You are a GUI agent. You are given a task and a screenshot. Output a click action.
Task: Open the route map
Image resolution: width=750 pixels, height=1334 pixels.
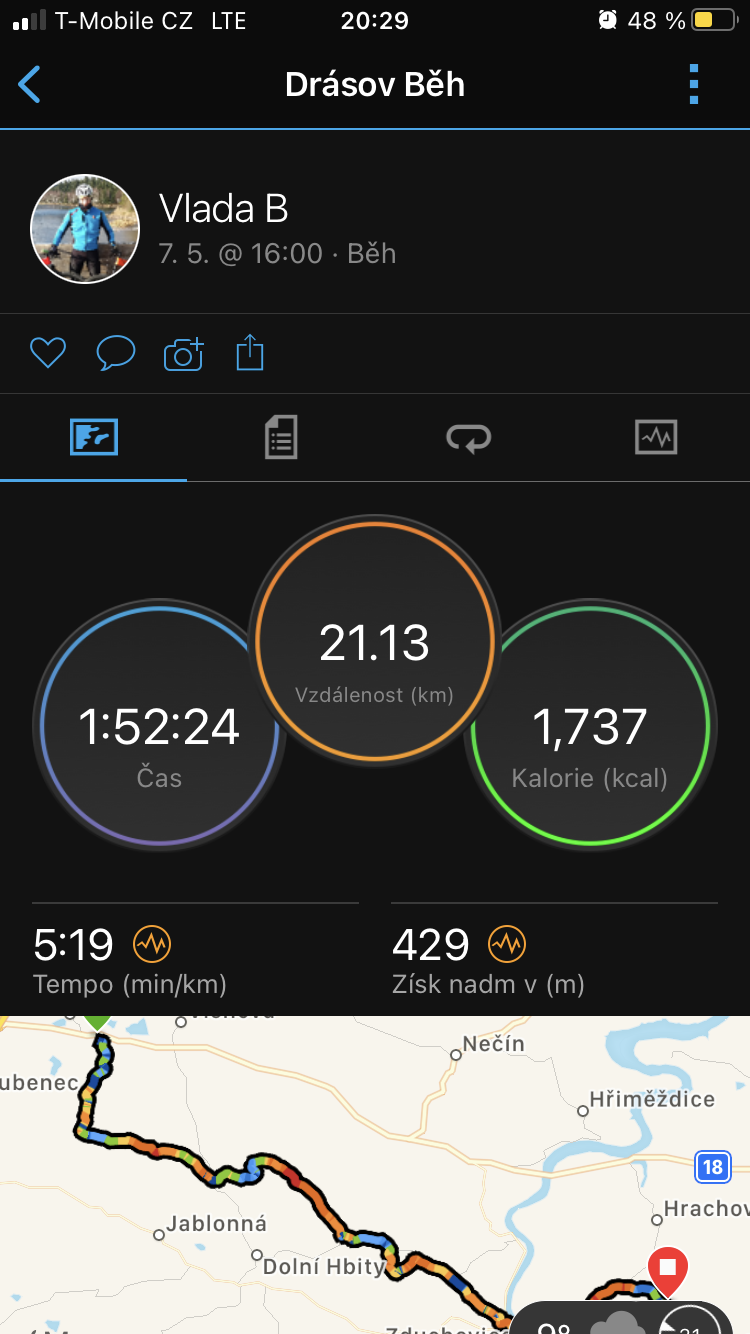point(375,1175)
